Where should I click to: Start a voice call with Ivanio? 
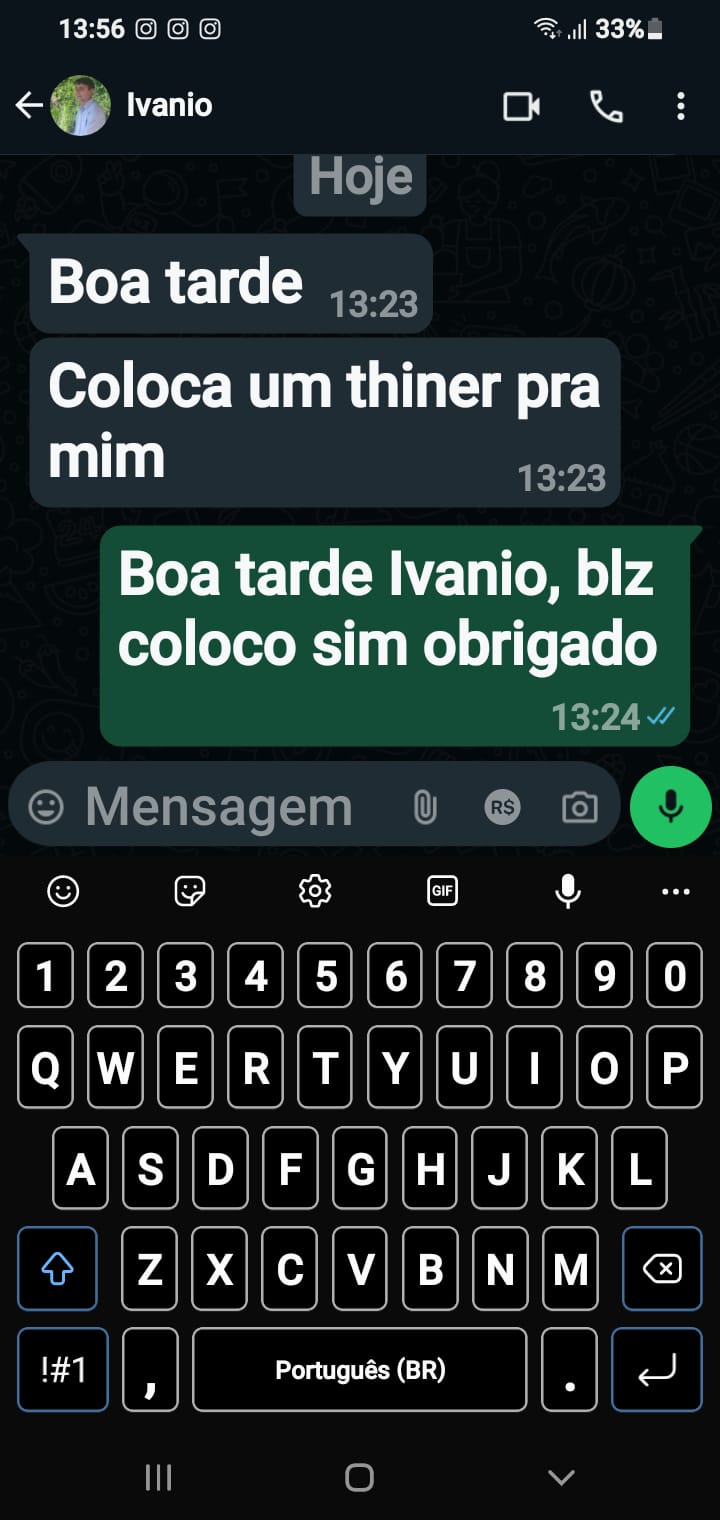[606, 106]
